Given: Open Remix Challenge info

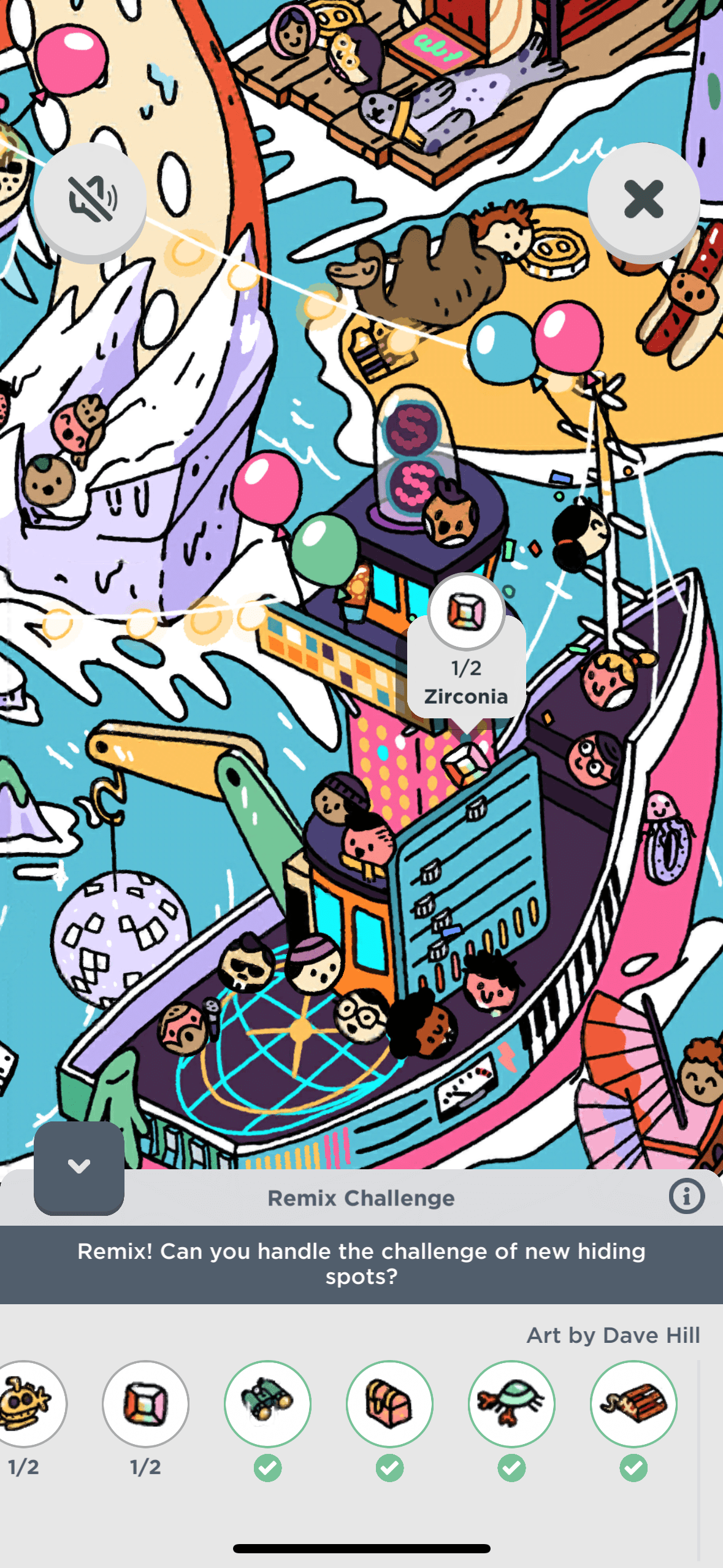Looking at the screenshot, I should [x=686, y=1196].
